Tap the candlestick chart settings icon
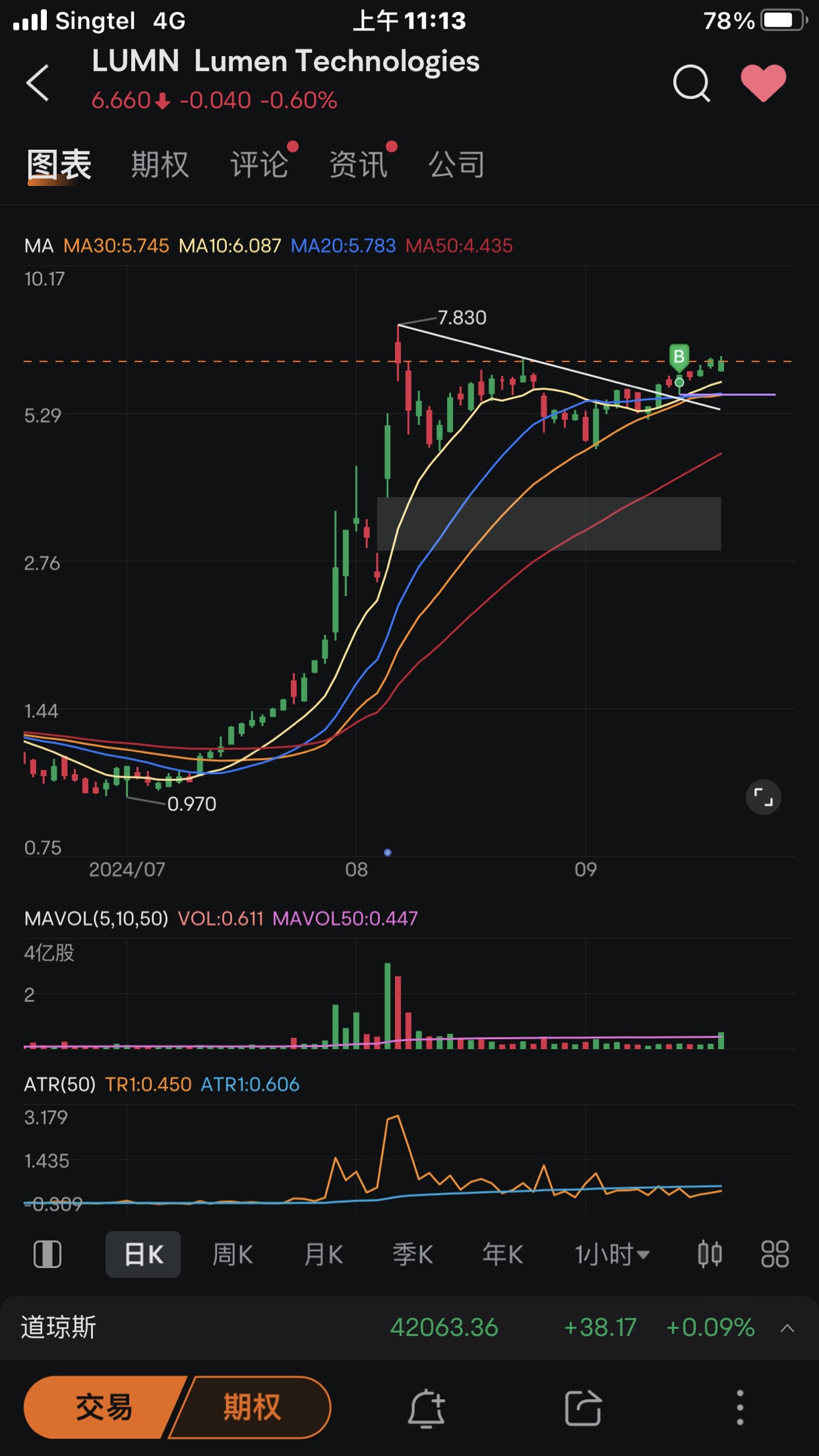Image resolution: width=819 pixels, height=1456 pixels. 709,1254
